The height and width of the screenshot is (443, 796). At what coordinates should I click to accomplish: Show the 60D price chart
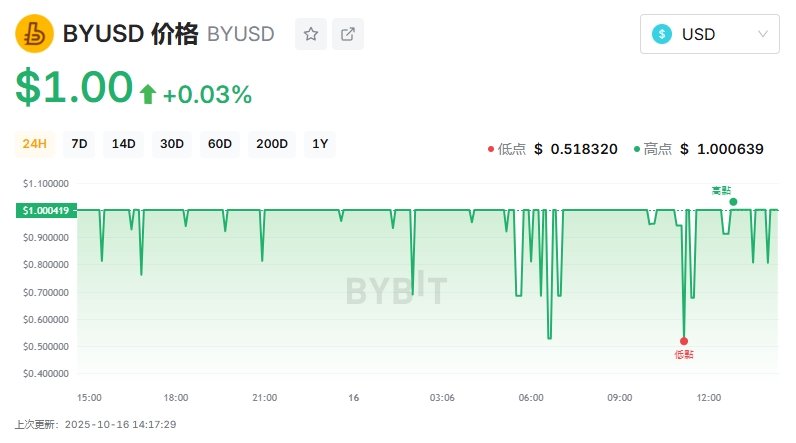[x=220, y=144]
